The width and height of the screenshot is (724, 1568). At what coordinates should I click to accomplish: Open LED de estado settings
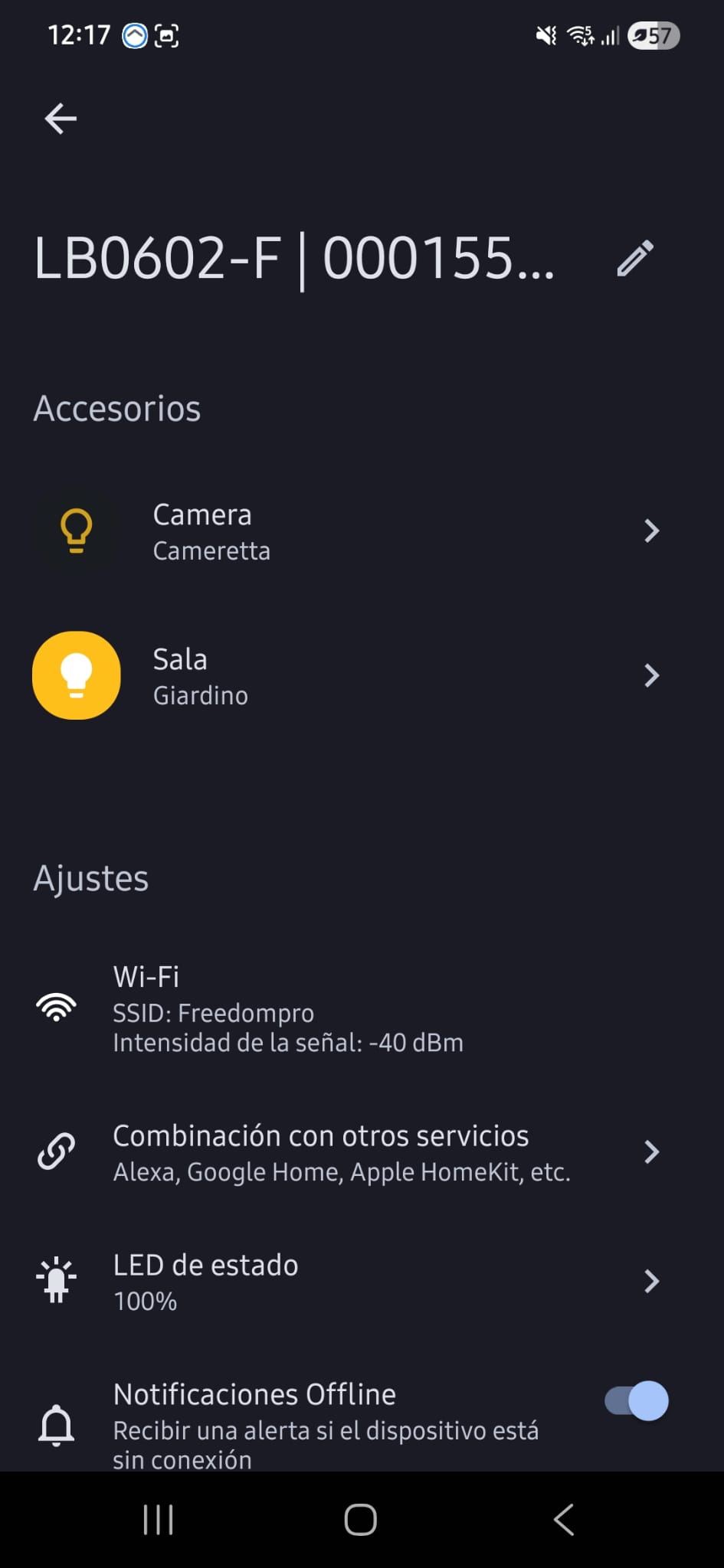345,1282
